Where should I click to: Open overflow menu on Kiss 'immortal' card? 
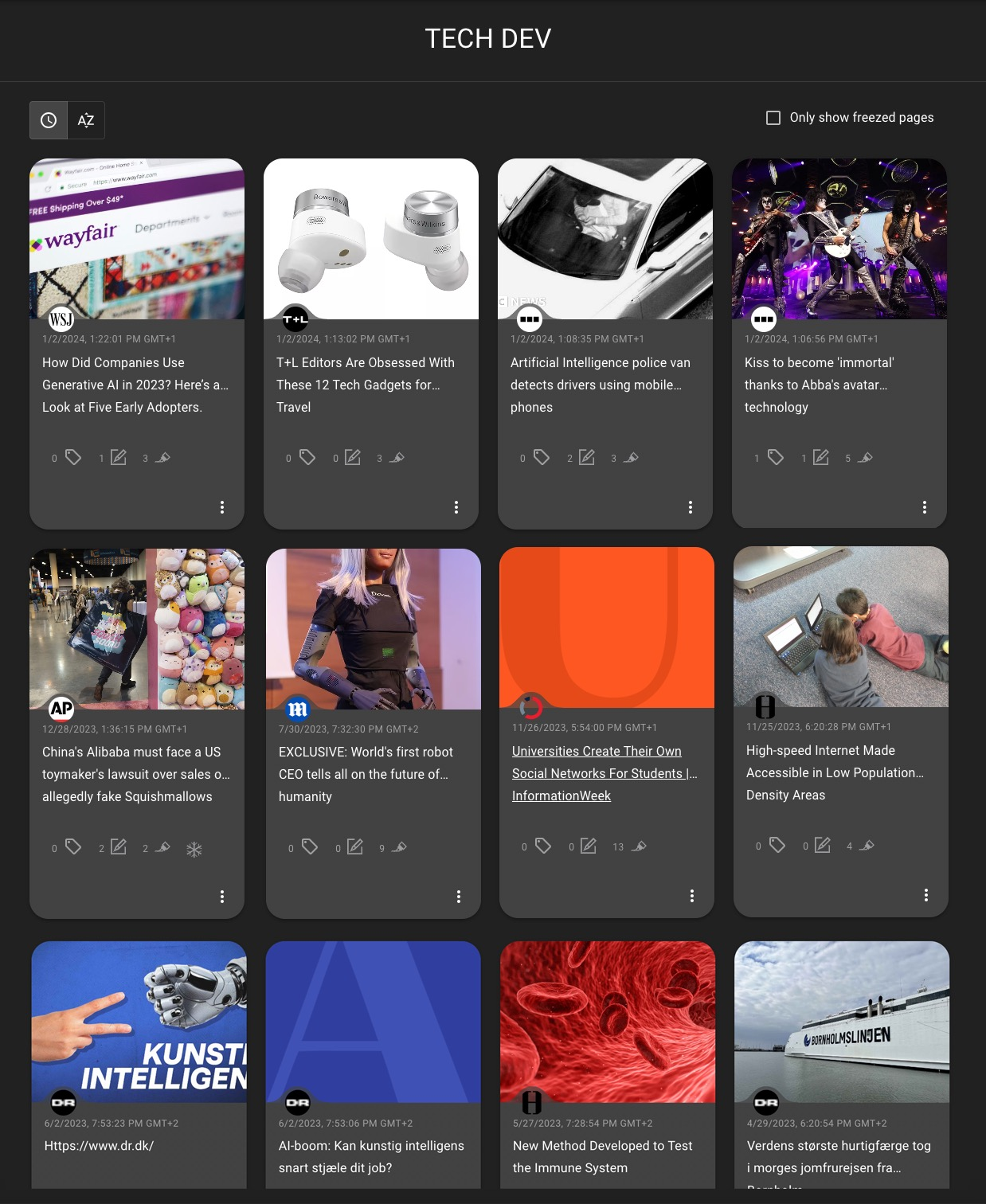click(924, 507)
